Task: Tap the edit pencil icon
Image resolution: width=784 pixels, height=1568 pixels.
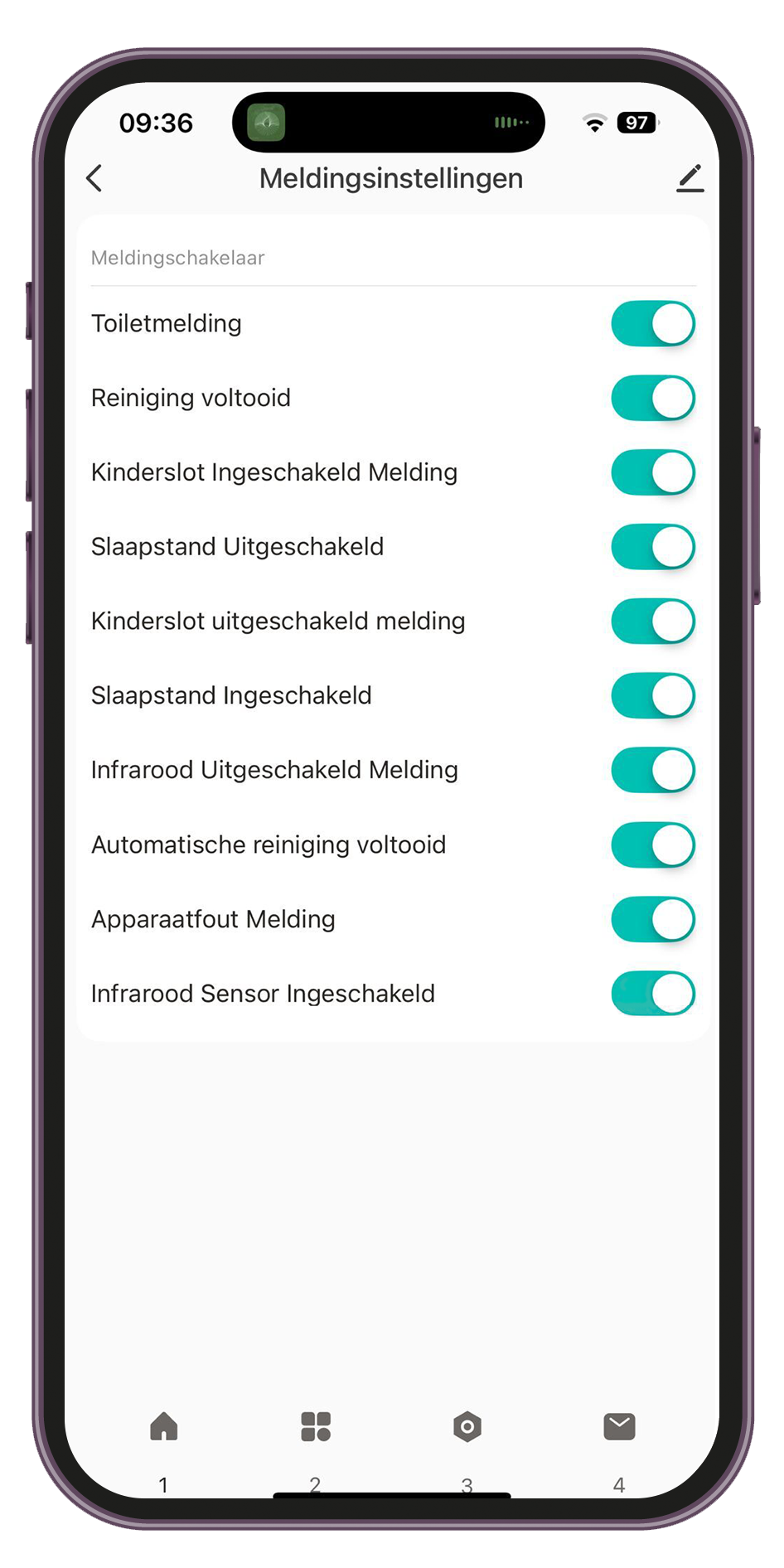Action: [x=690, y=178]
